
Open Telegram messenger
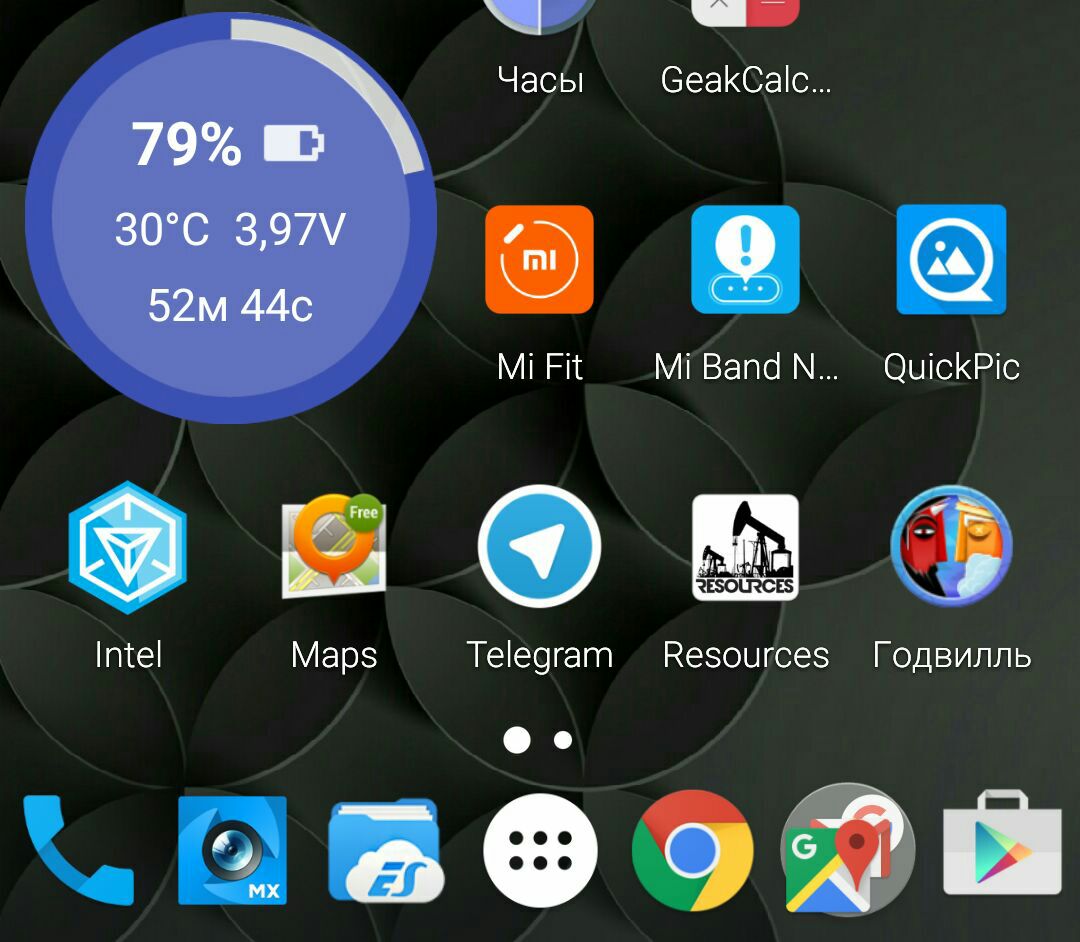pyautogui.click(x=540, y=547)
